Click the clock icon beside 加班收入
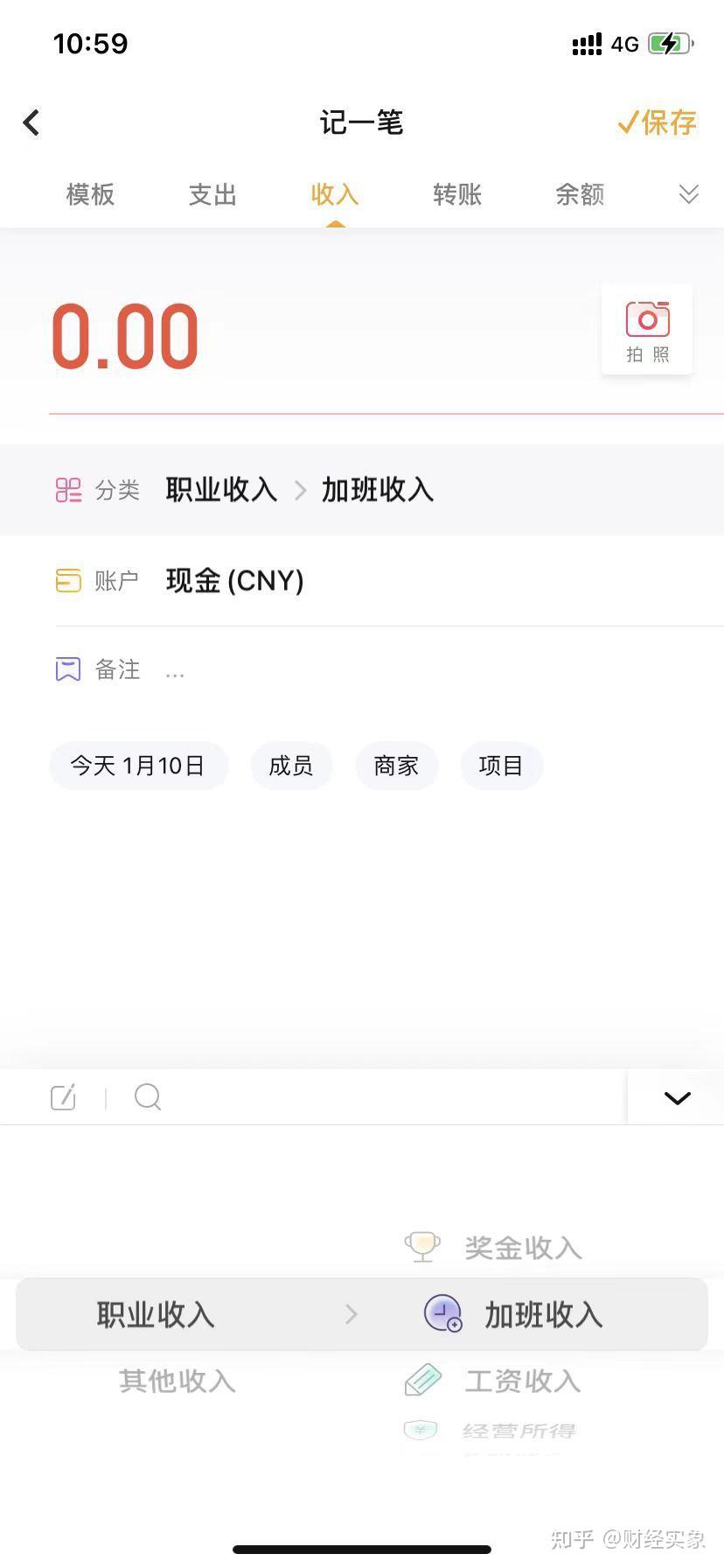The image size is (724, 1568). [442, 1313]
